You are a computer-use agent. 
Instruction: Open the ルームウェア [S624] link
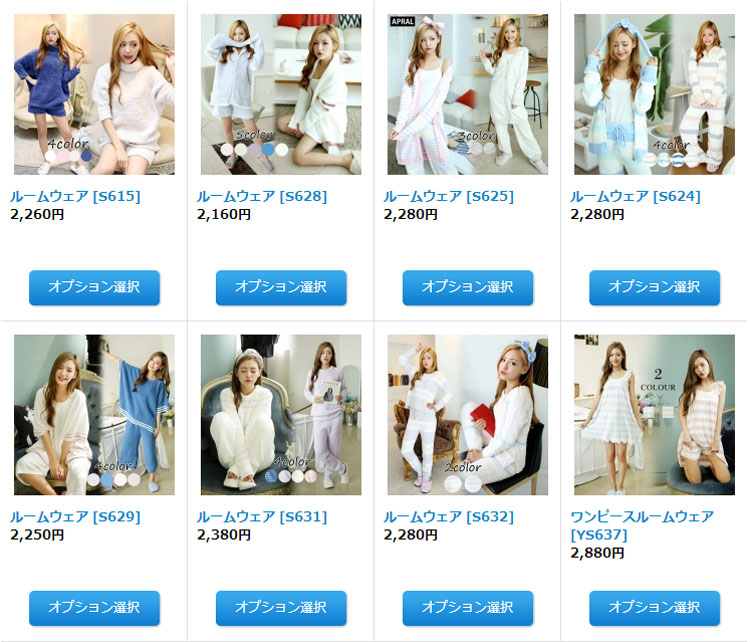(636, 196)
